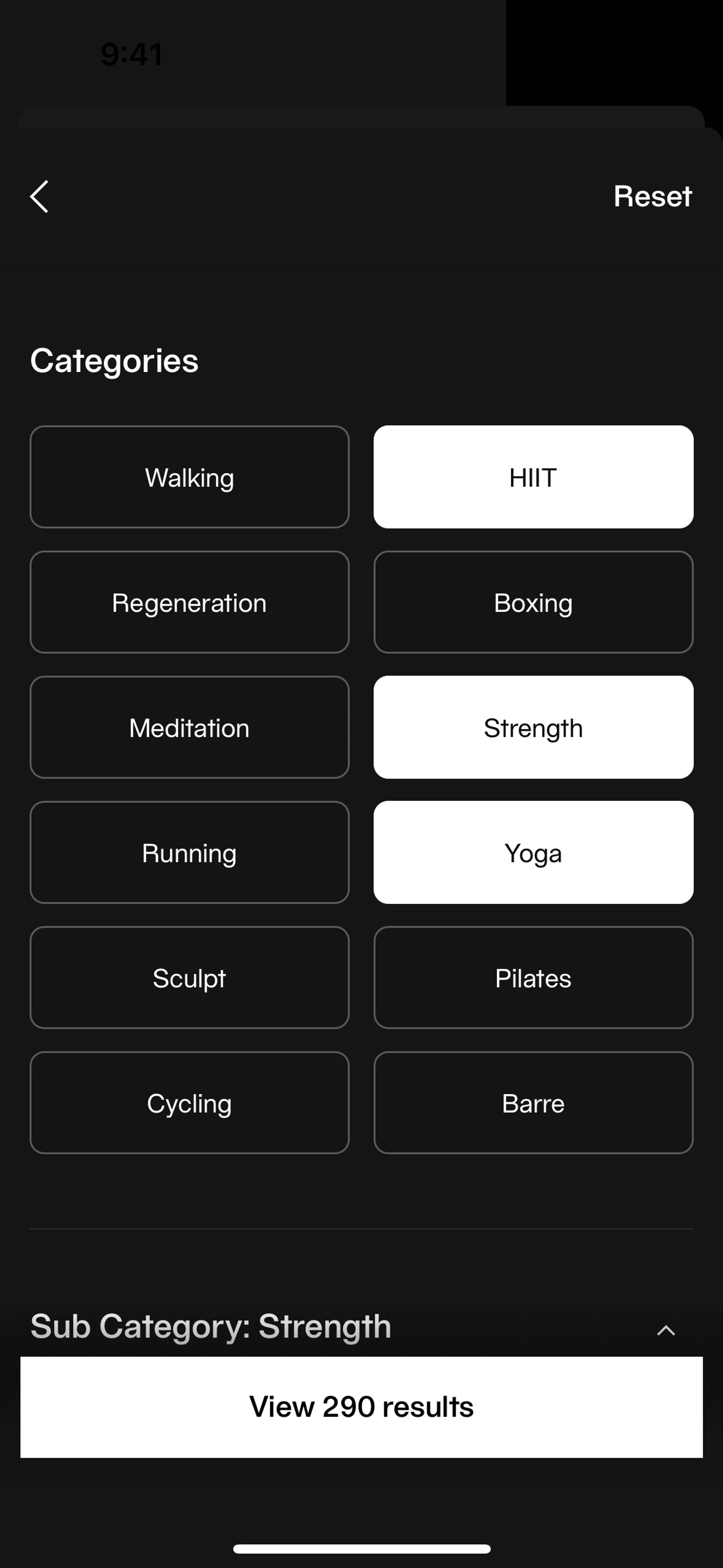This screenshot has width=723, height=1568.
Task: View 290 results
Action: pyautogui.click(x=361, y=1407)
